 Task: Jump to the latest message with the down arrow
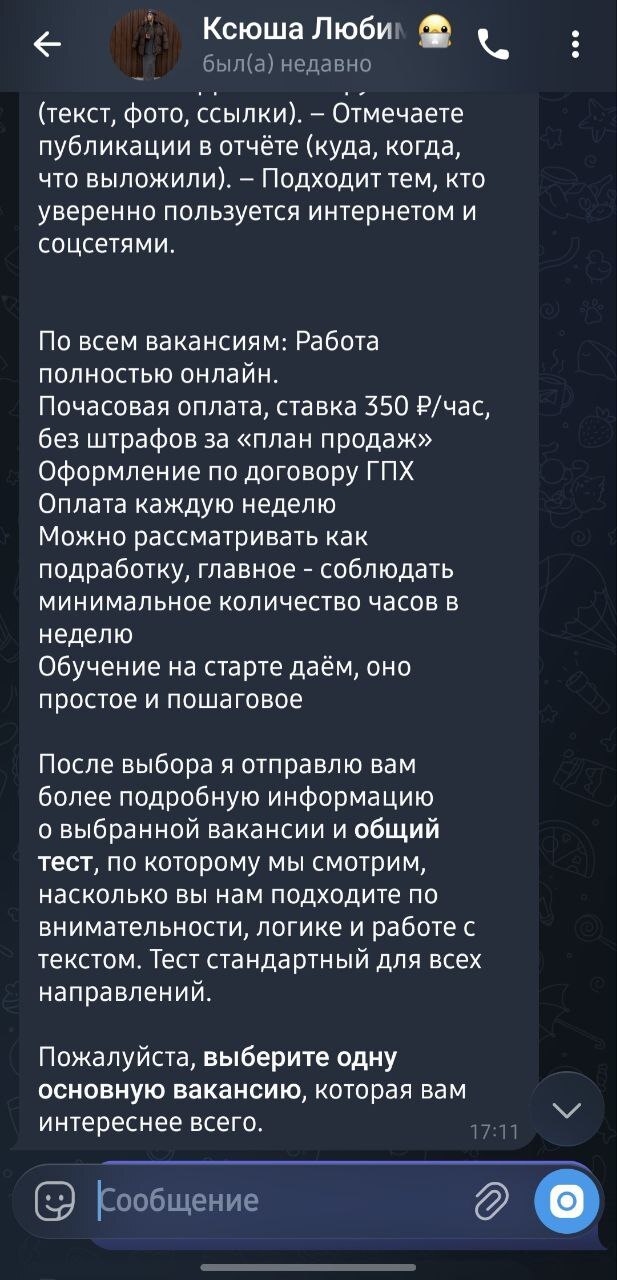click(567, 1109)
